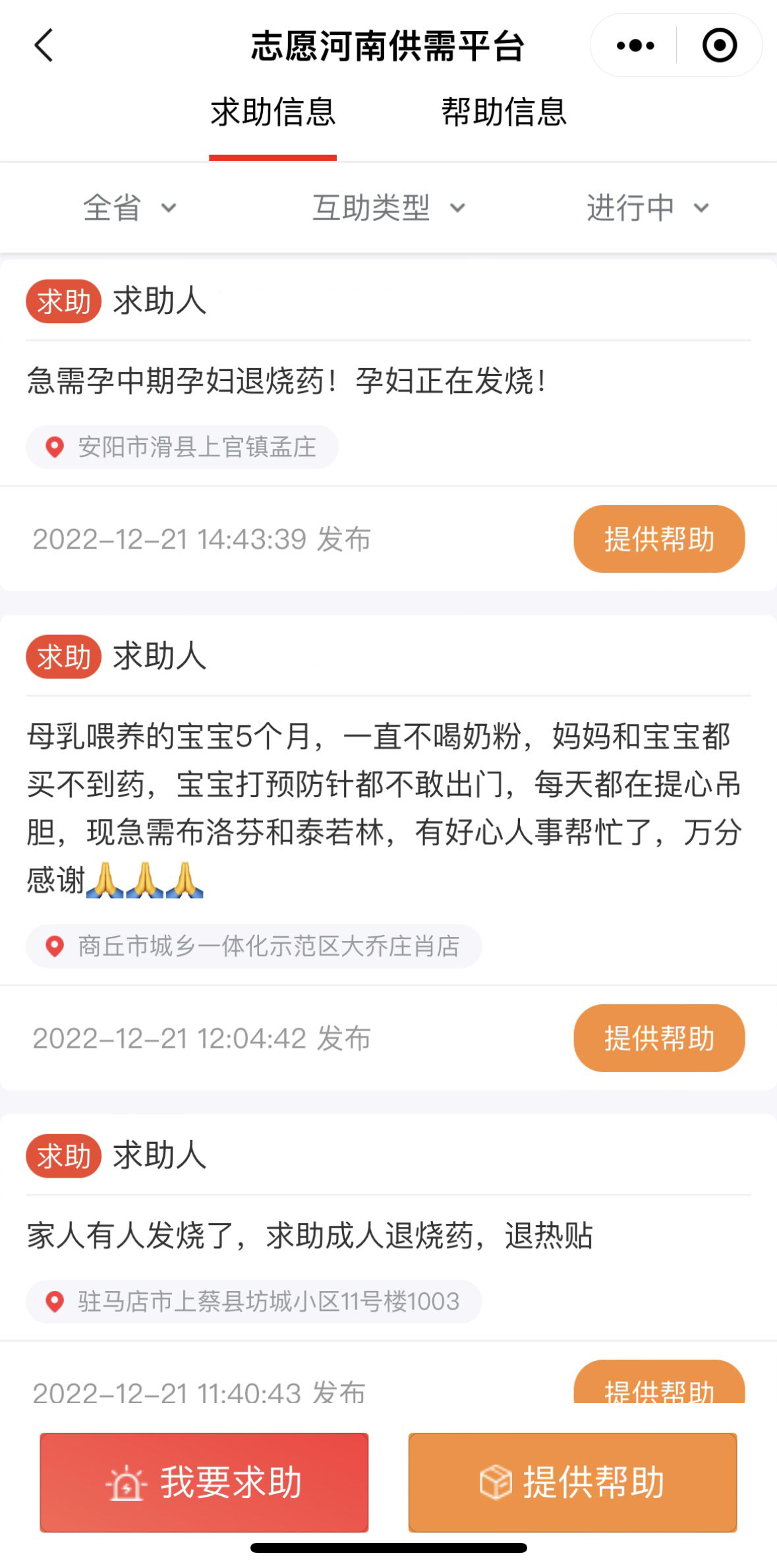The width and height of the screenshot is (777, 1568).
Task: Expand the 全省 region filter
Action: tap(129, 208)
